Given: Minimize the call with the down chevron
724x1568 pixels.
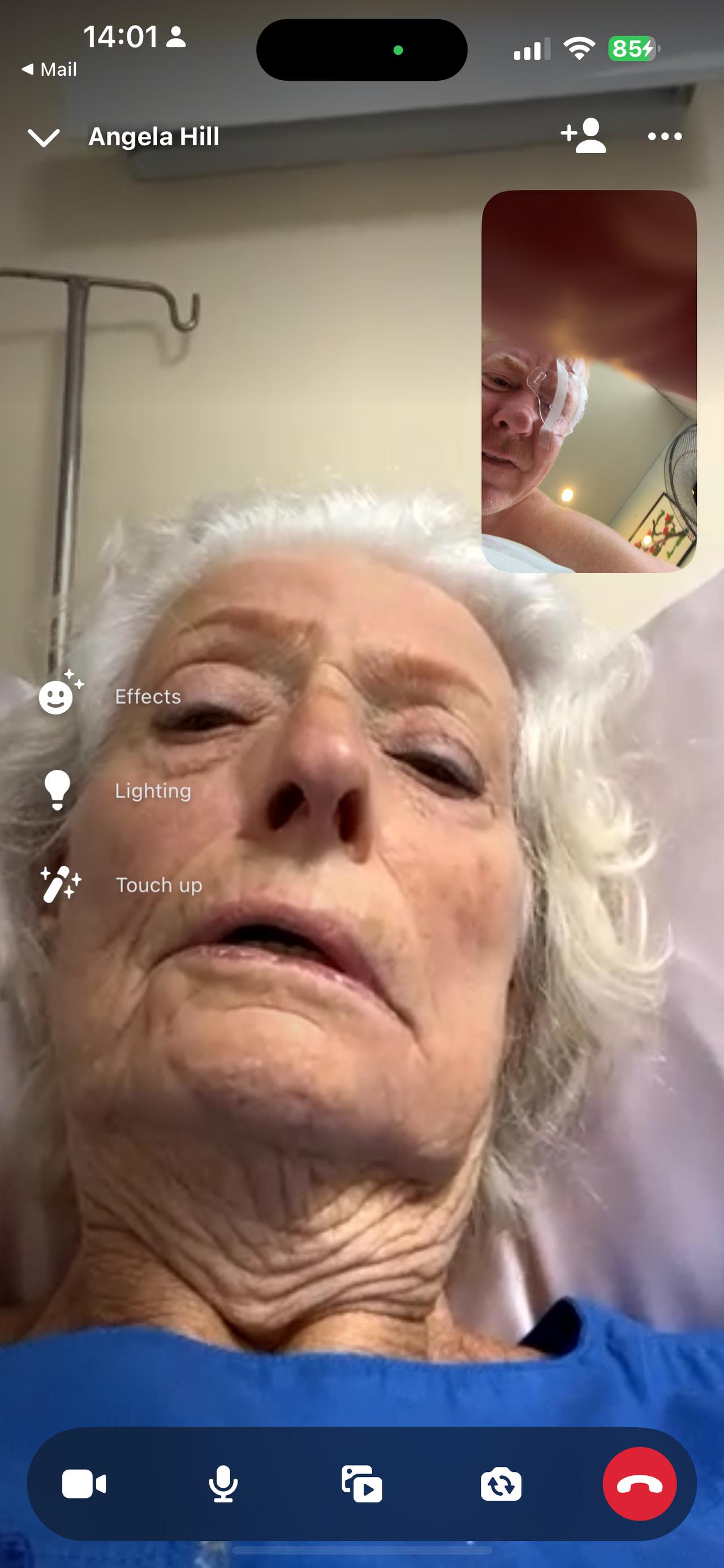Looking at the screenshot, I should [43, 137].
